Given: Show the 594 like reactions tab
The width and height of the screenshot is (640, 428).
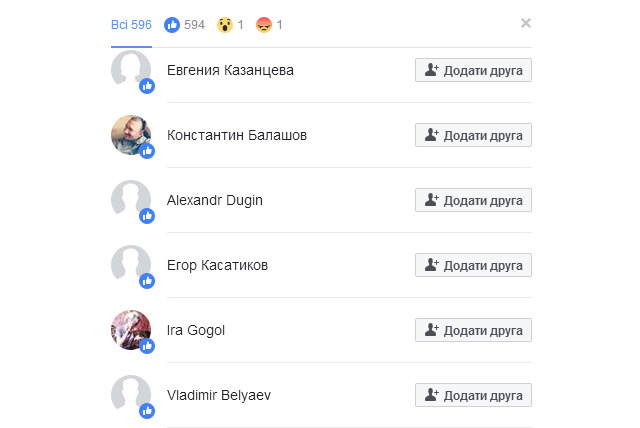Looking at the screenshot, I should pos(184,24).
